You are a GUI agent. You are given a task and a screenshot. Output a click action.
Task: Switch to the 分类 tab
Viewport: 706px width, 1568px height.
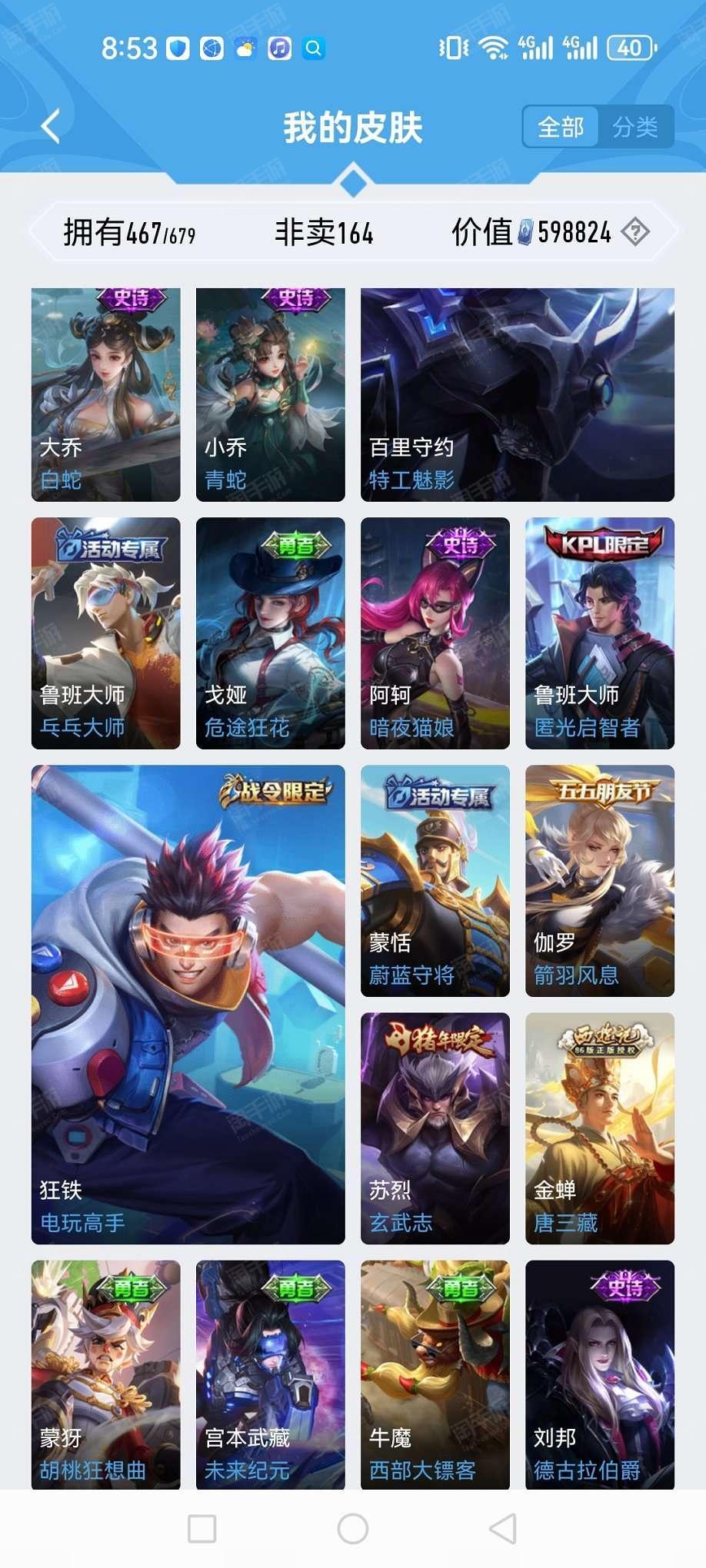point(634,127)
